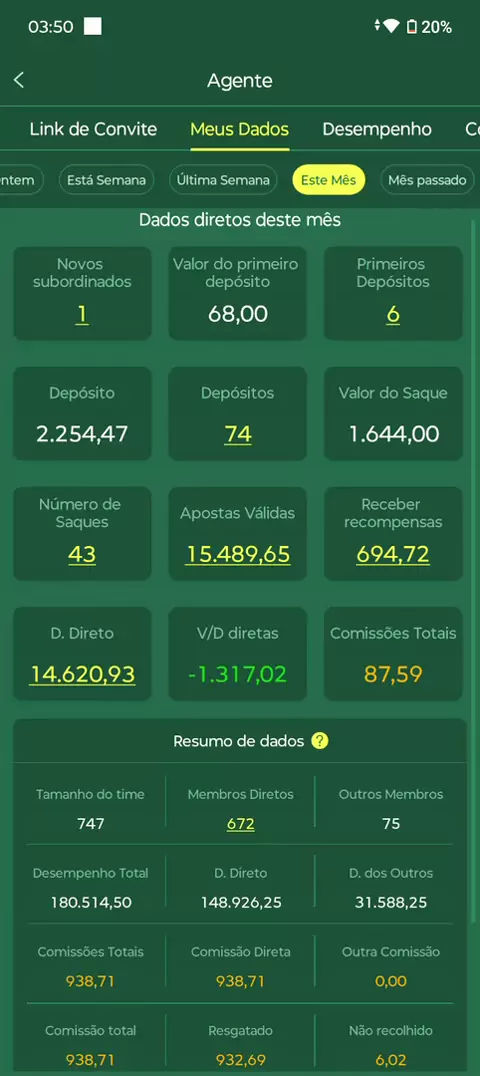Viewport: 480px width, 1076px height.
Task: Open the Meus Dados tab
Action: 240,129
